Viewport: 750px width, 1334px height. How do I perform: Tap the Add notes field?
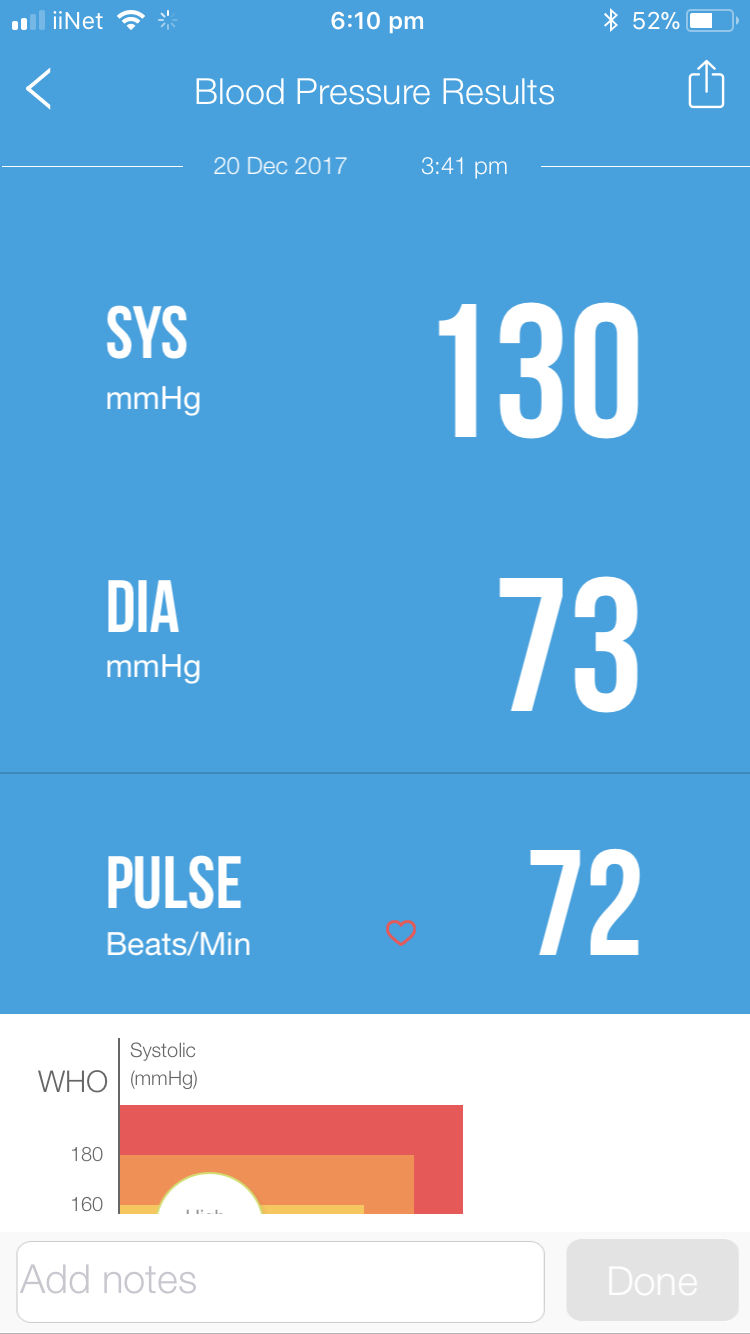click(x=281, y=1281)
